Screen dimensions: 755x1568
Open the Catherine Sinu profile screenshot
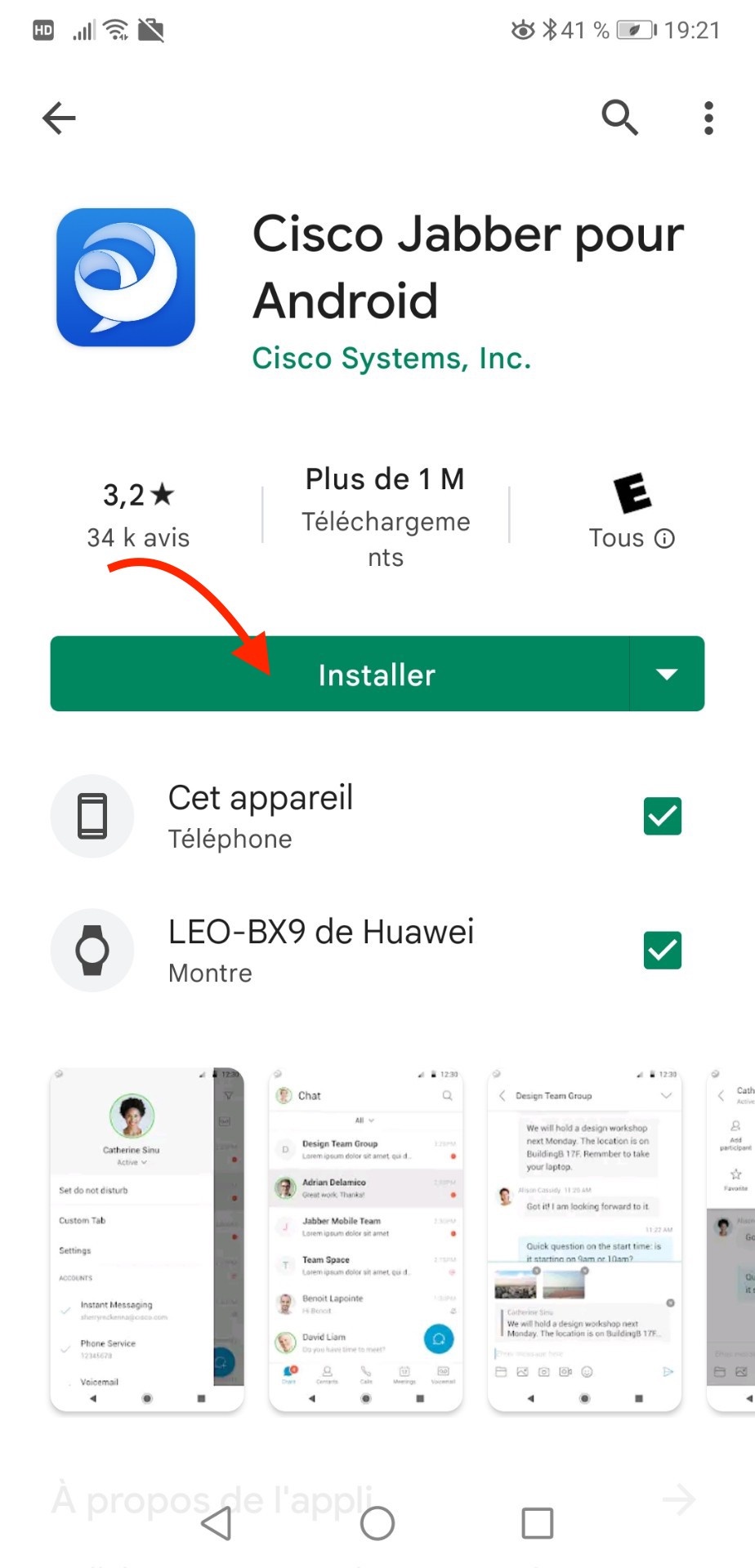147,1237
